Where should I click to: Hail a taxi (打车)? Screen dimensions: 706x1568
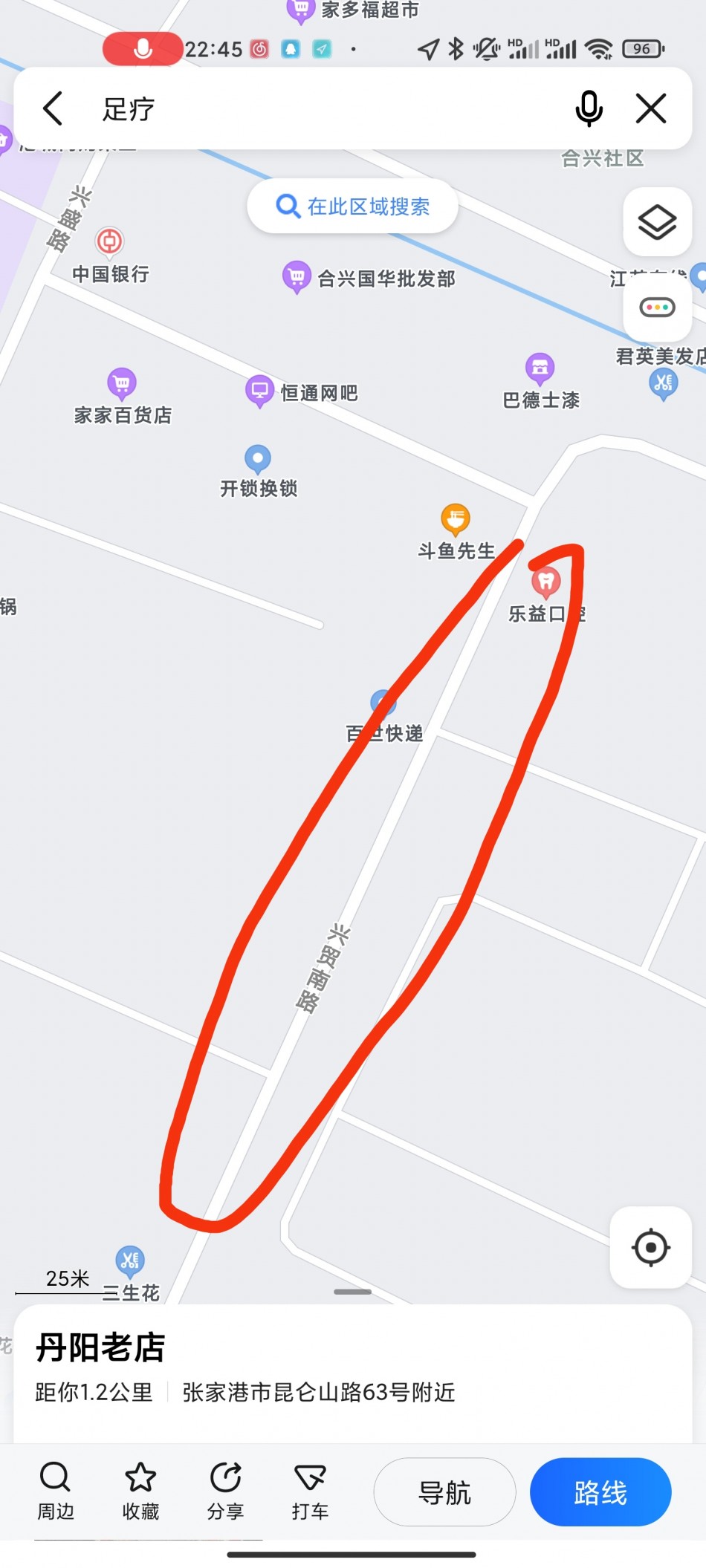310,1491
